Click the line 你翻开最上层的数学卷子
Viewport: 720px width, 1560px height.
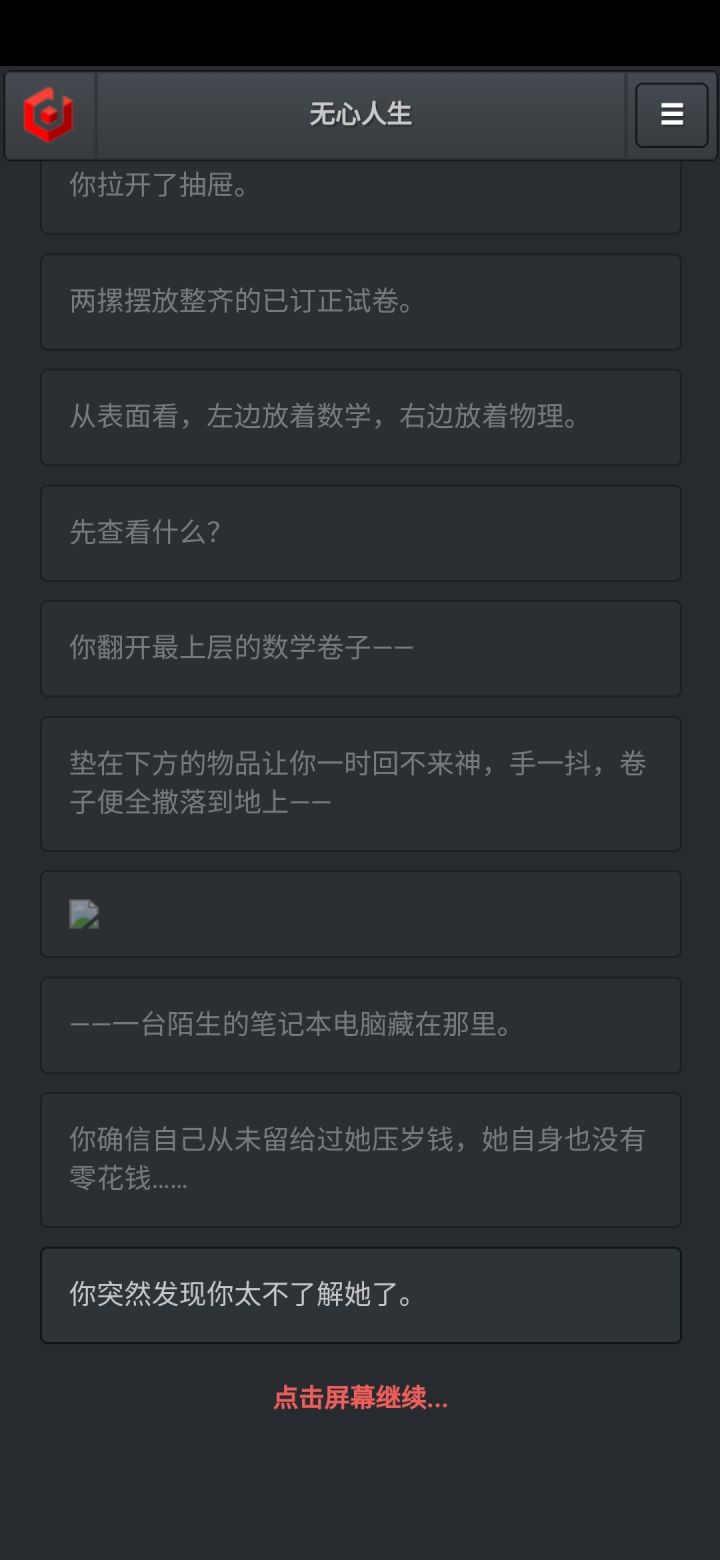360,649
